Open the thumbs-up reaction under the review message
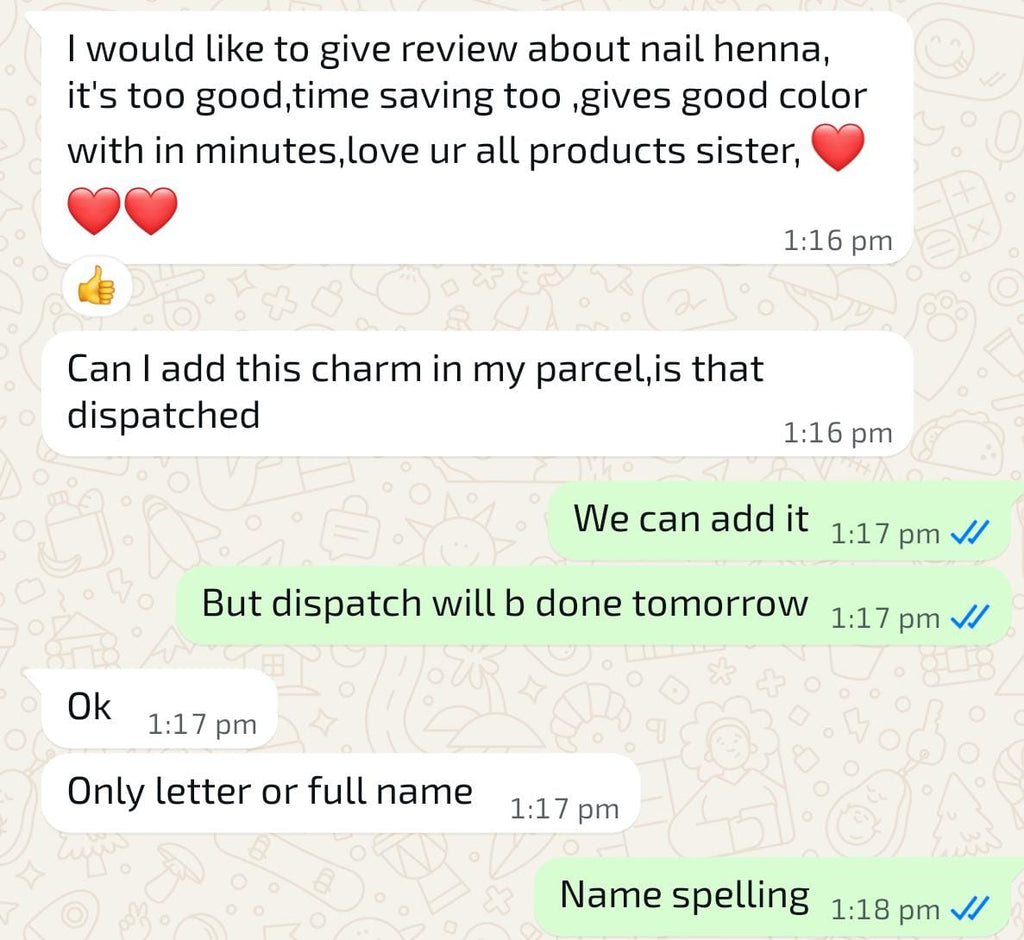 (x=96, y=289)
